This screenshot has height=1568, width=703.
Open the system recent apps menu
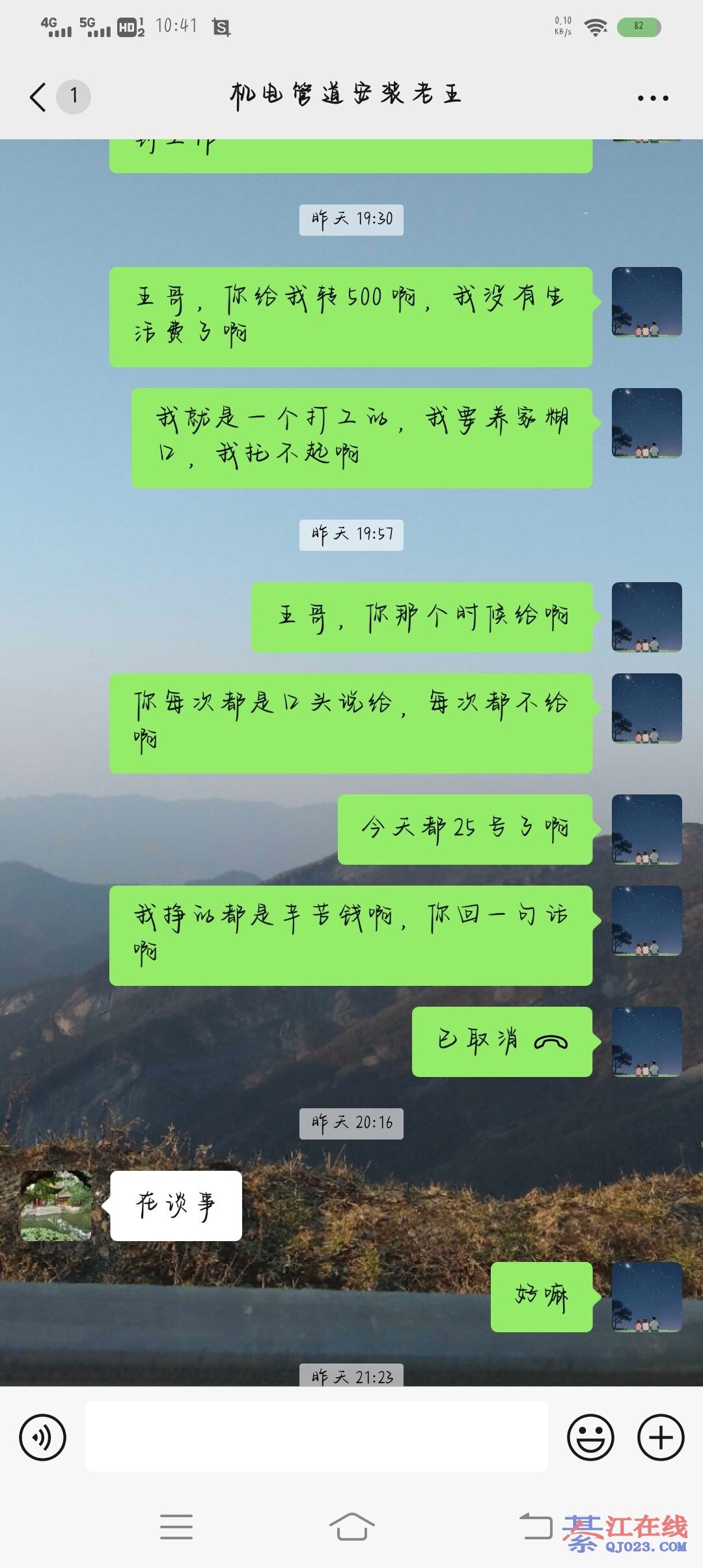[x=176, y=1527]
